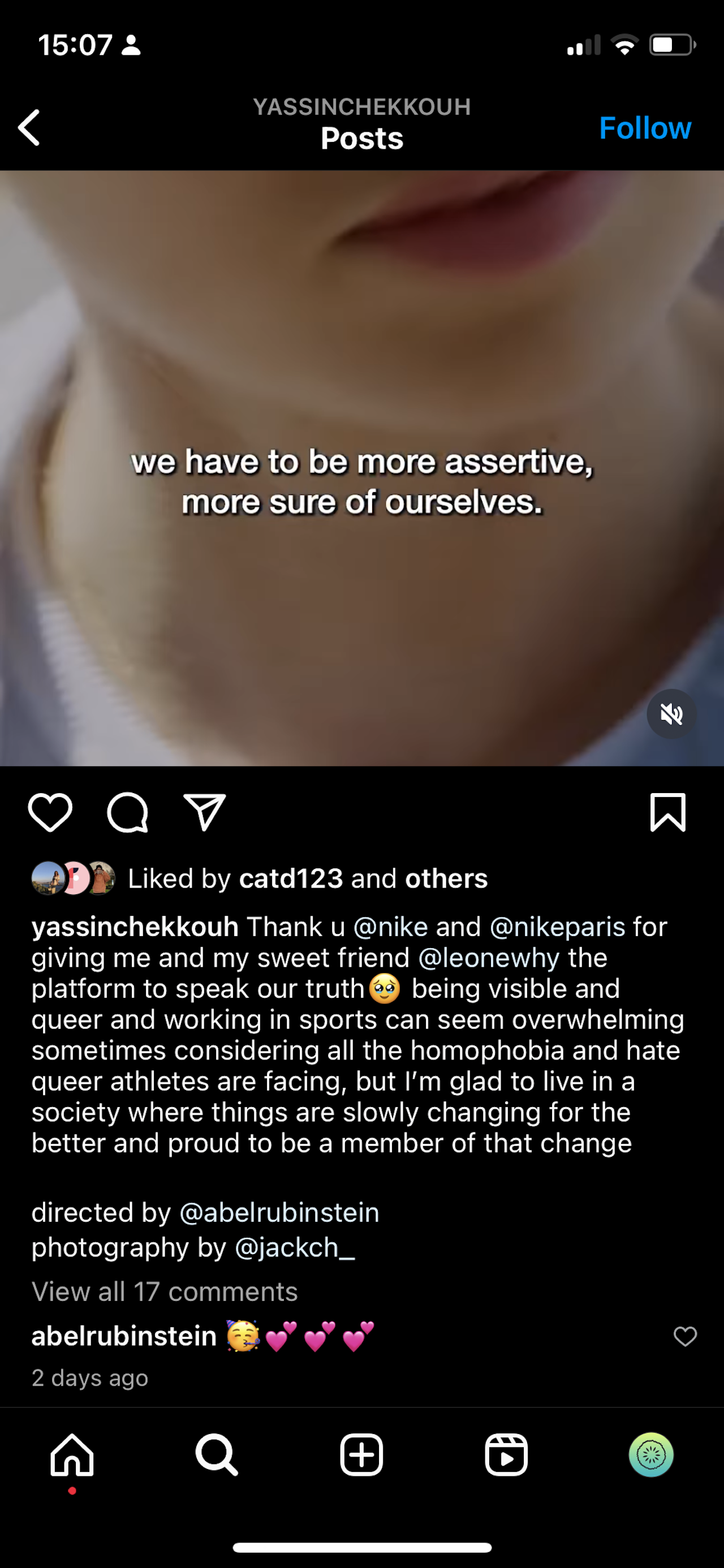Switch to the Home tab
Image resolution: width=724 pixels, height=1568 pixels.
pos(72,1455)
